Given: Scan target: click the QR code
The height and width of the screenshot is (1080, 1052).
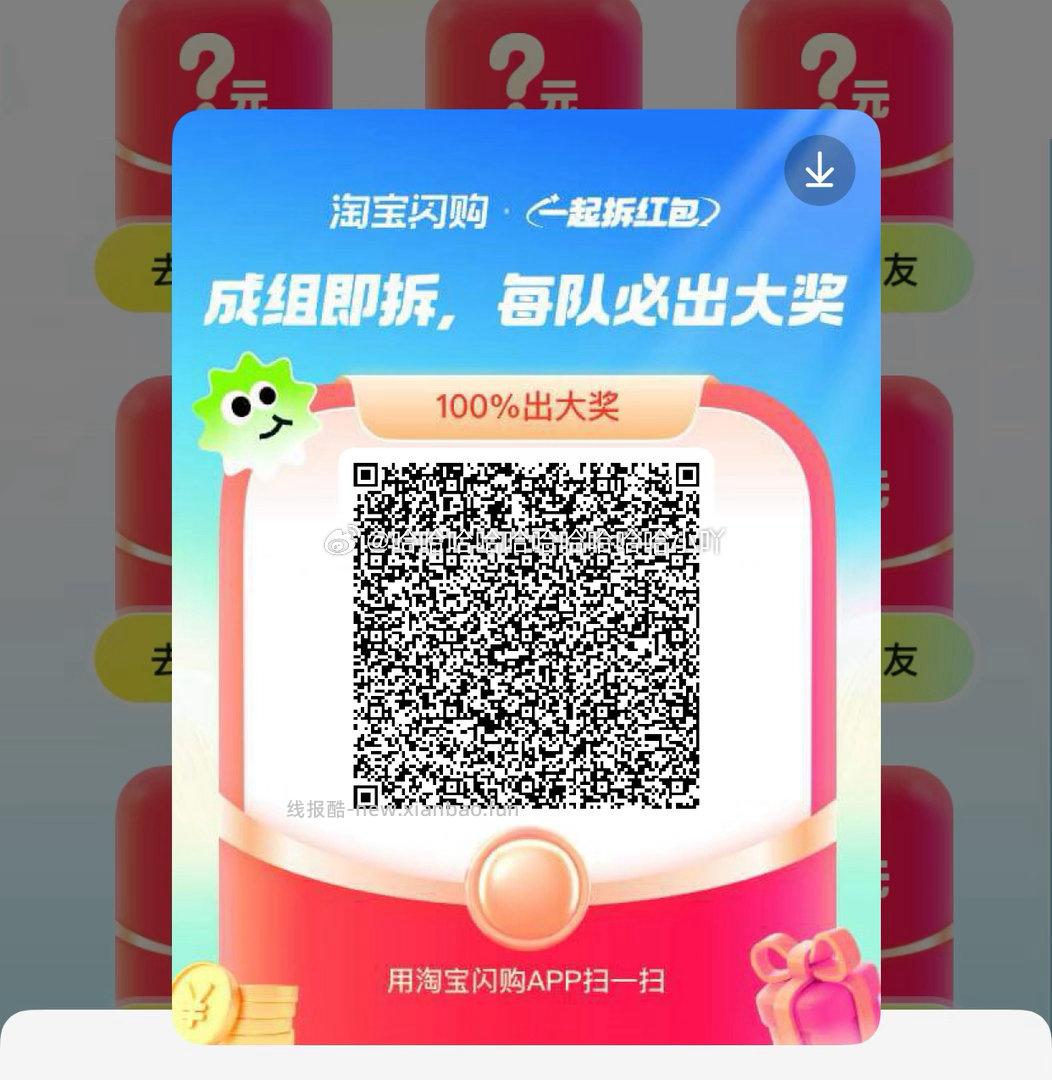Looking at the screenshot, I should pos(530,632).
